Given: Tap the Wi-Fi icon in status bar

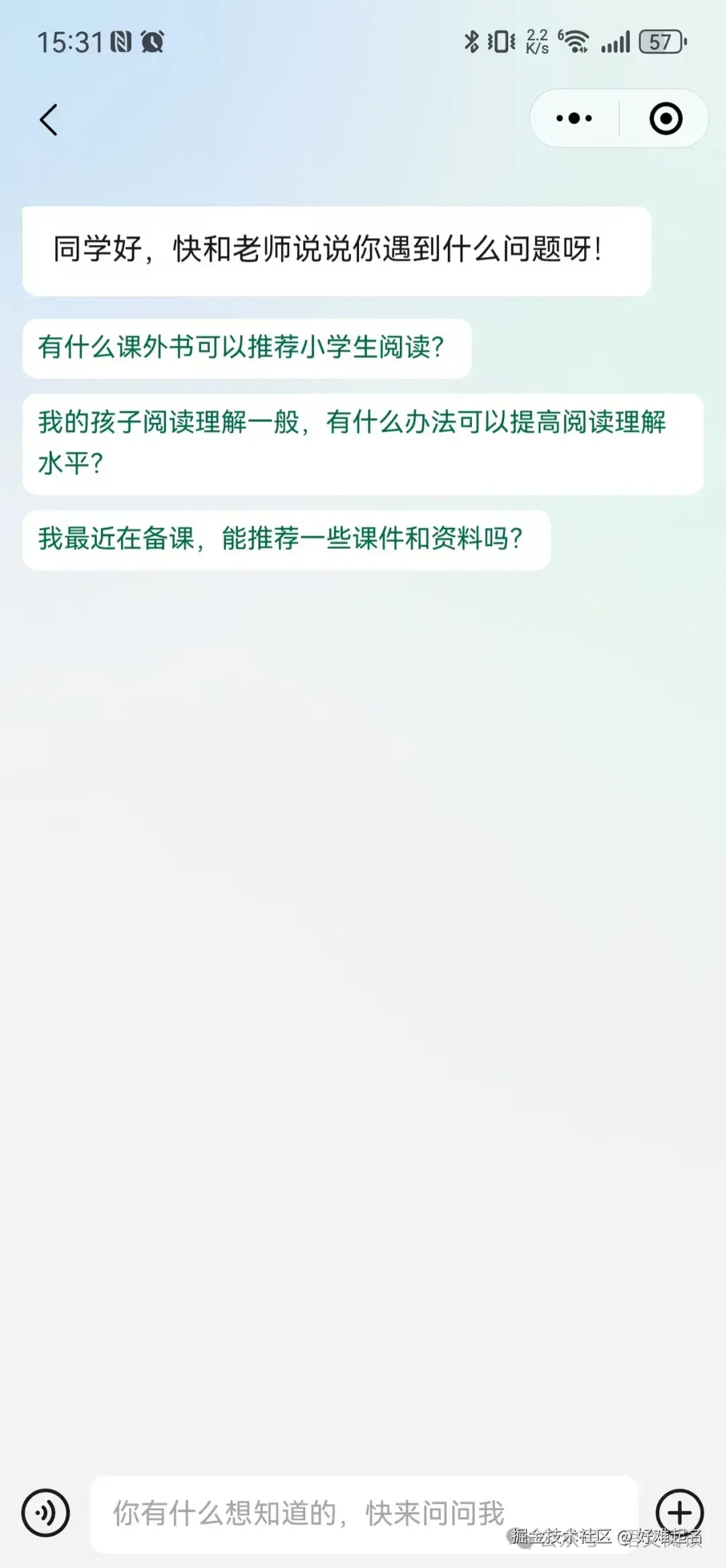Looking at the screenshot, I should pos(575,42).
